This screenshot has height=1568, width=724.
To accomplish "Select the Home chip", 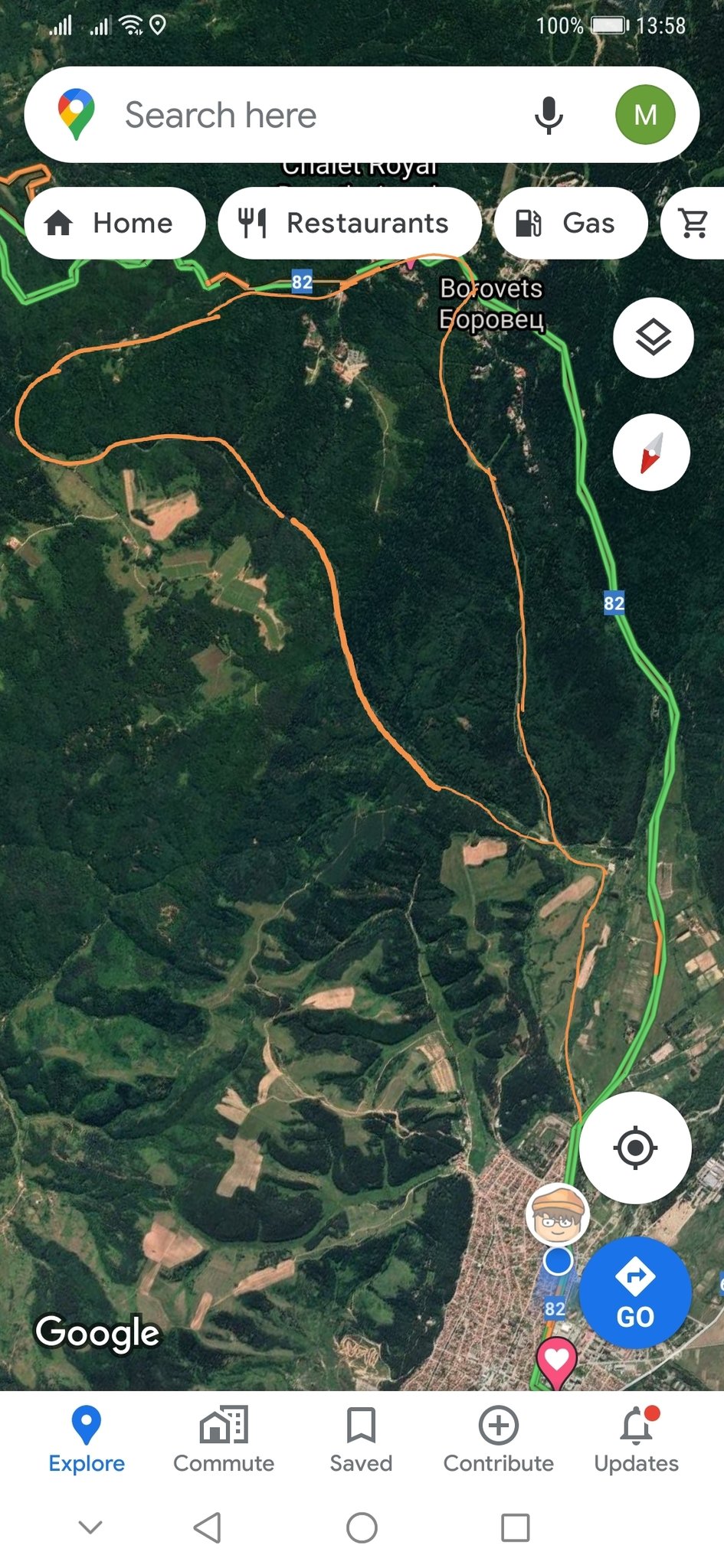I will (x=115, y=223).
